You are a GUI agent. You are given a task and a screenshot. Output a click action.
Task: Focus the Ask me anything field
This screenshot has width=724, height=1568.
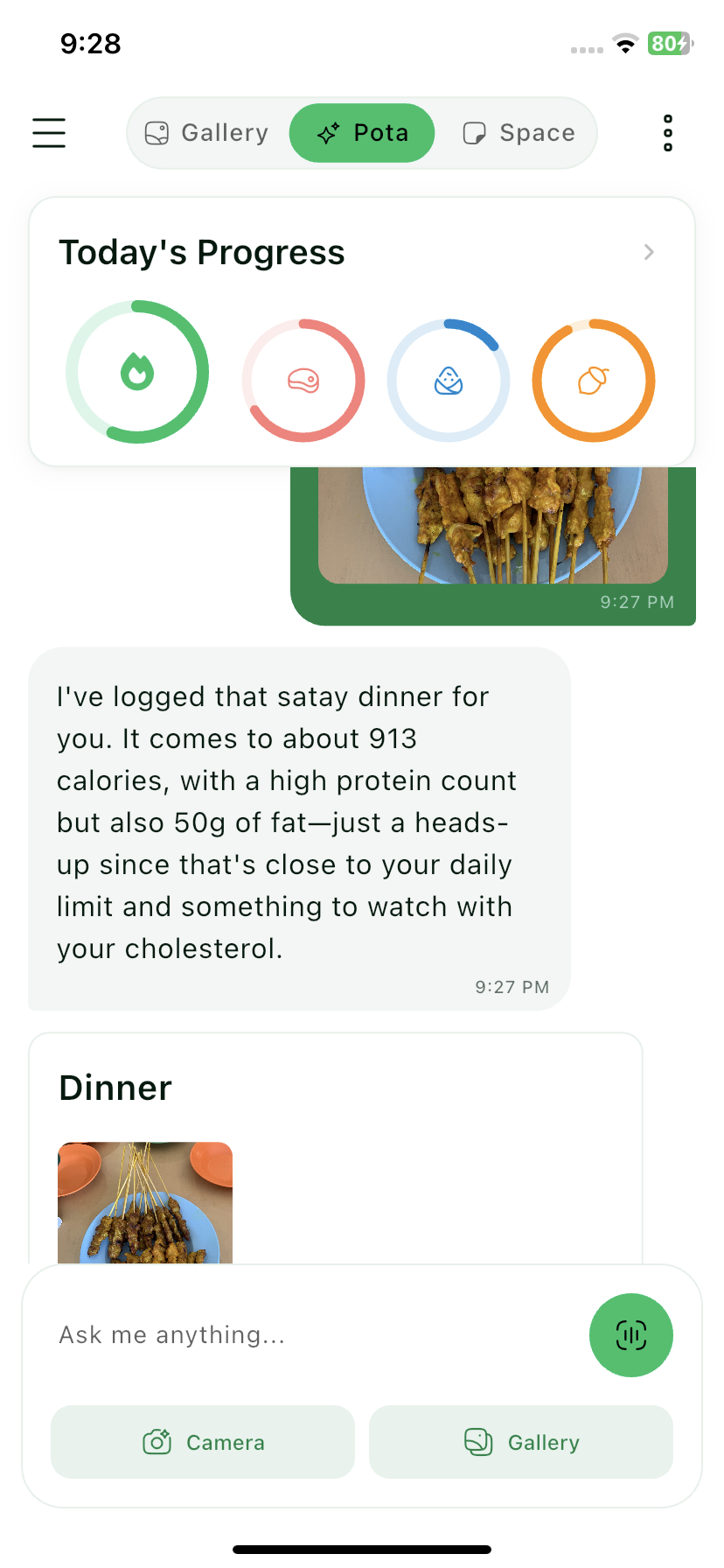306,1335
